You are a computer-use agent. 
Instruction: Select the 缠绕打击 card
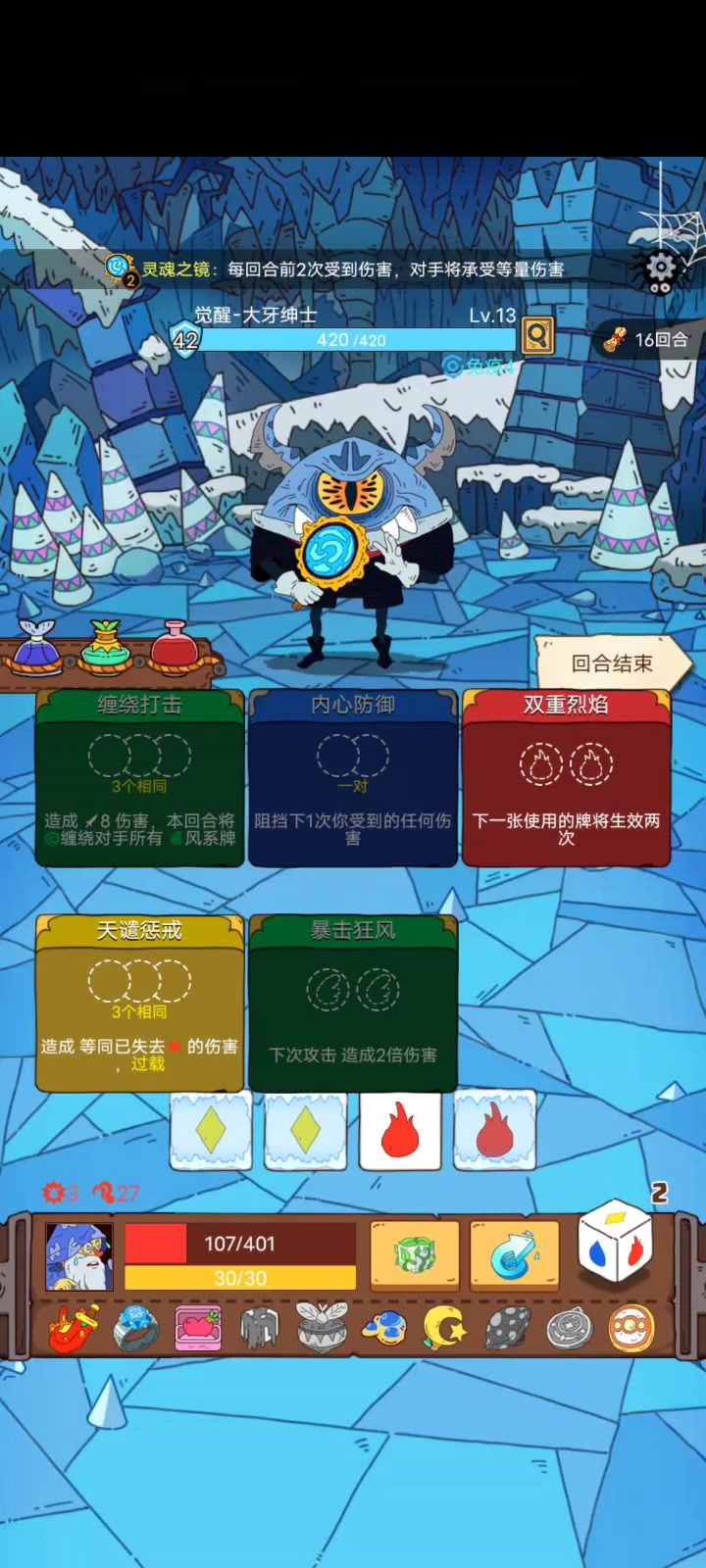pyautogui.click(x=139, y=778)
